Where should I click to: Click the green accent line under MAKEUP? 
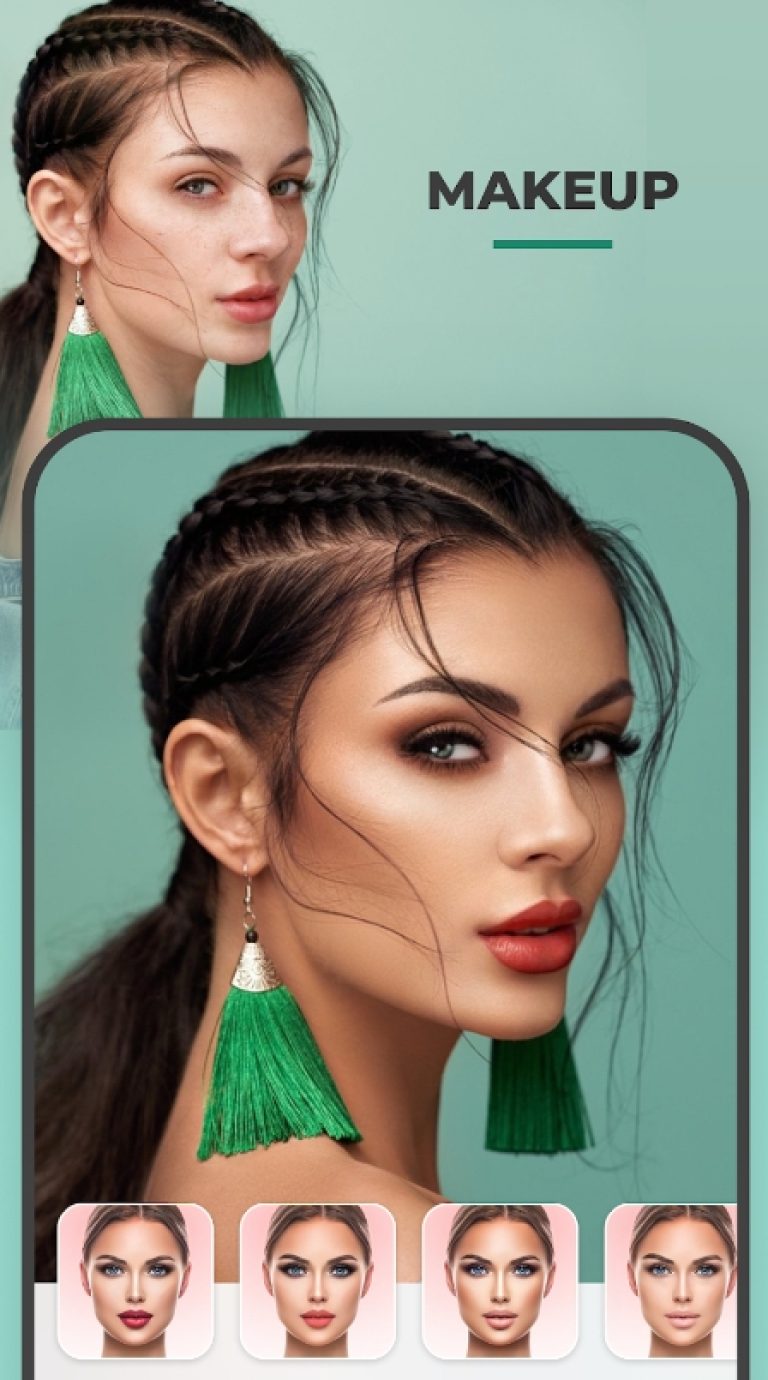pyautogui.click(x=553, y=242)
